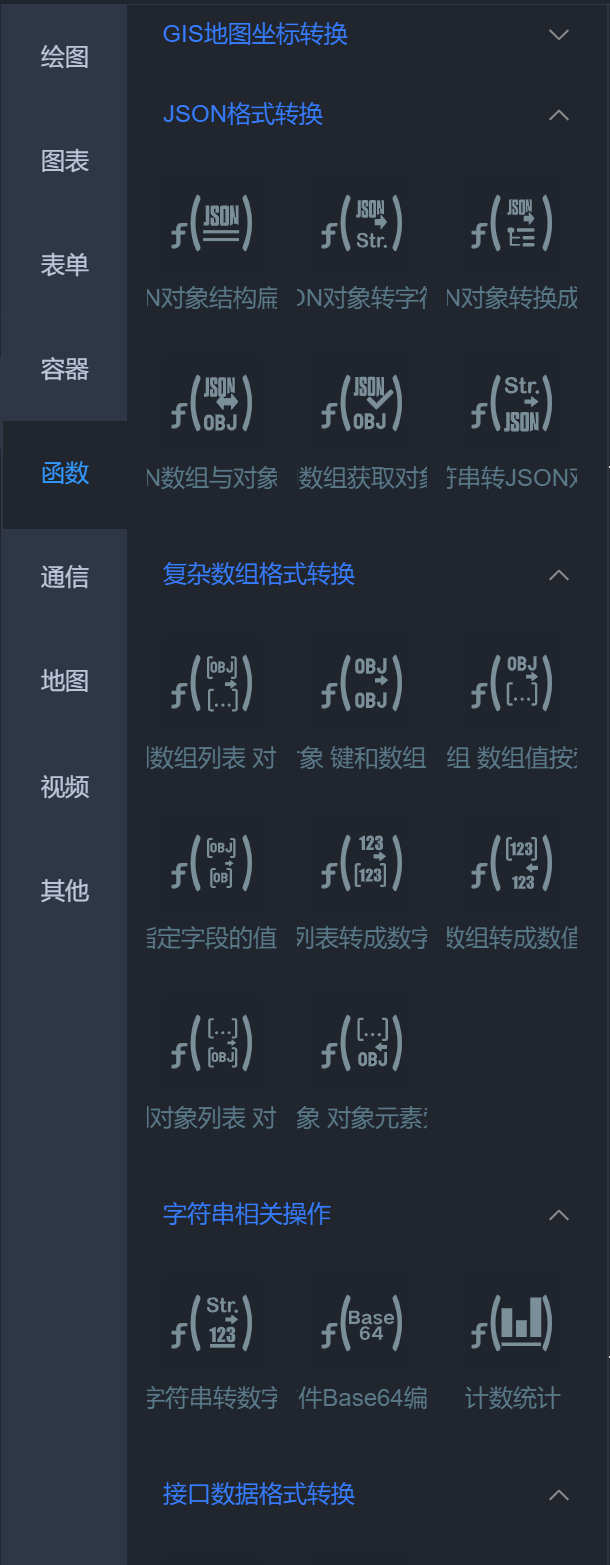Switch to the 地图 tab
The height and width of the screenshot is (1565, 610).
(65, 681)
